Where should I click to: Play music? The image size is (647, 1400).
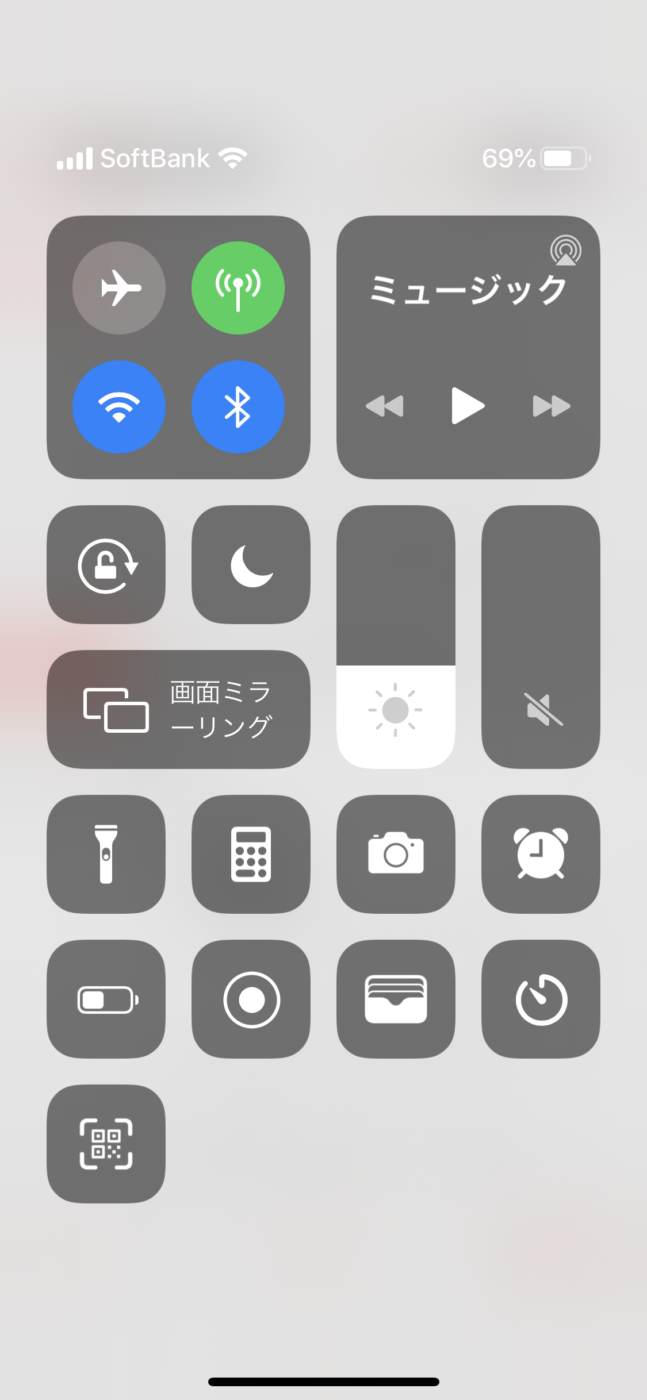[x=467, y=406]
